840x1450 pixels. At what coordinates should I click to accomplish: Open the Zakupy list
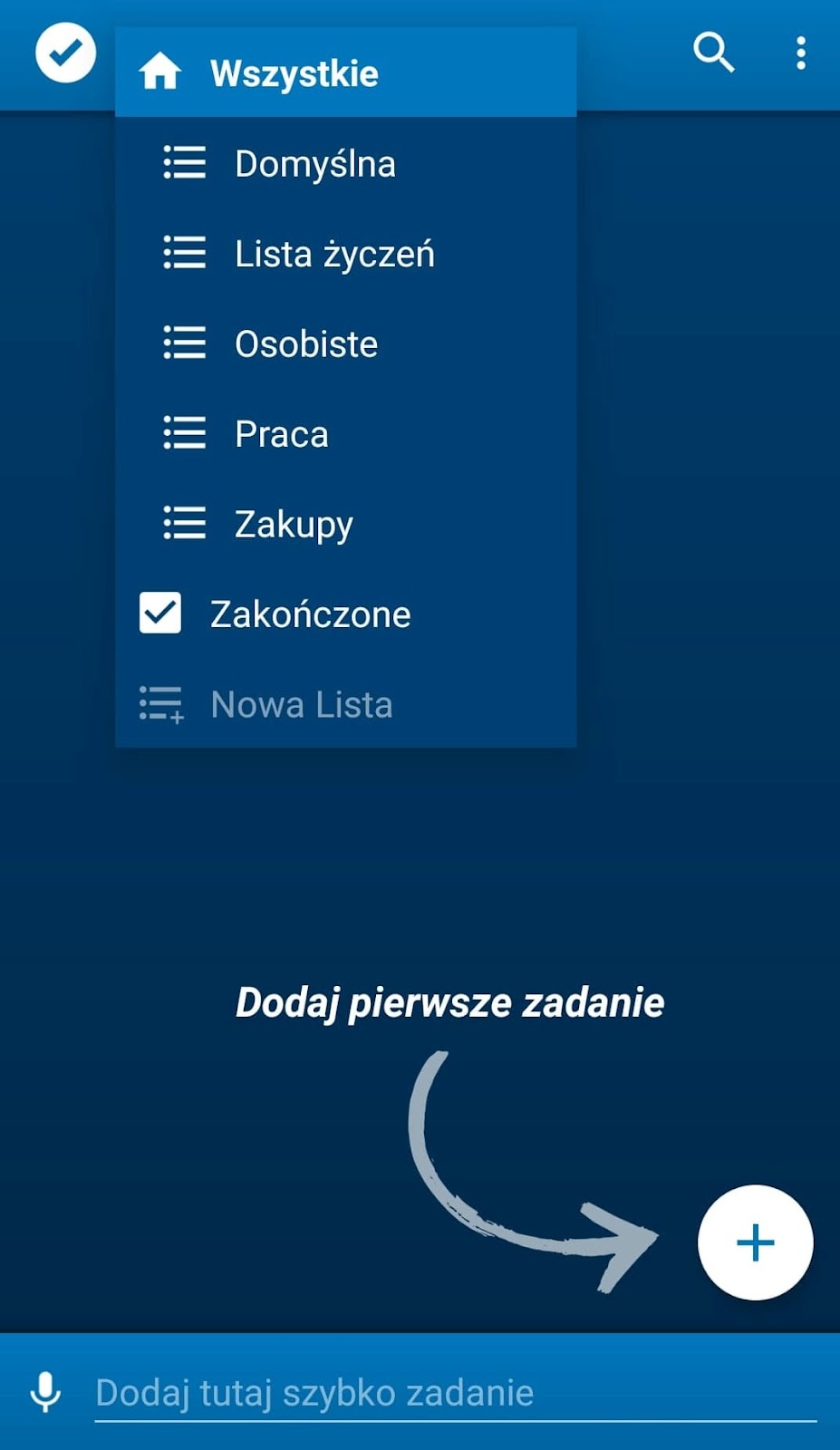pyautogui.click(x=346, y=523)
